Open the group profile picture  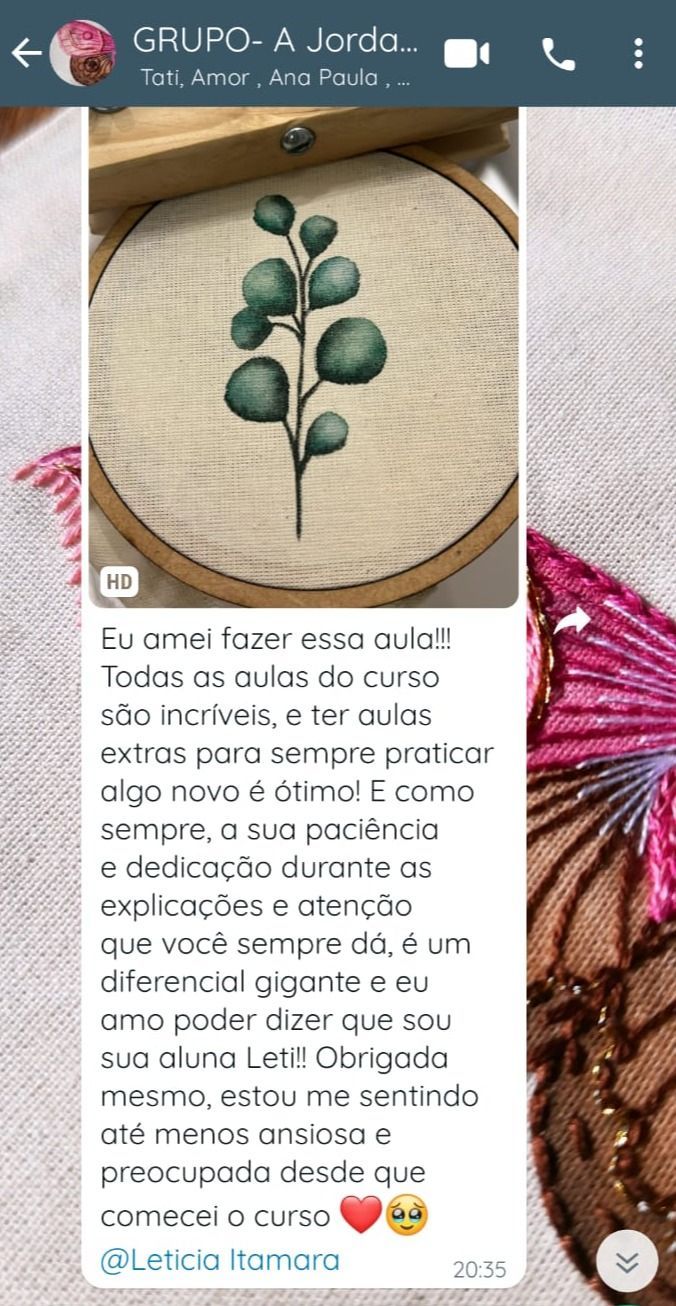pyautogui.click(x=81, y=53)
